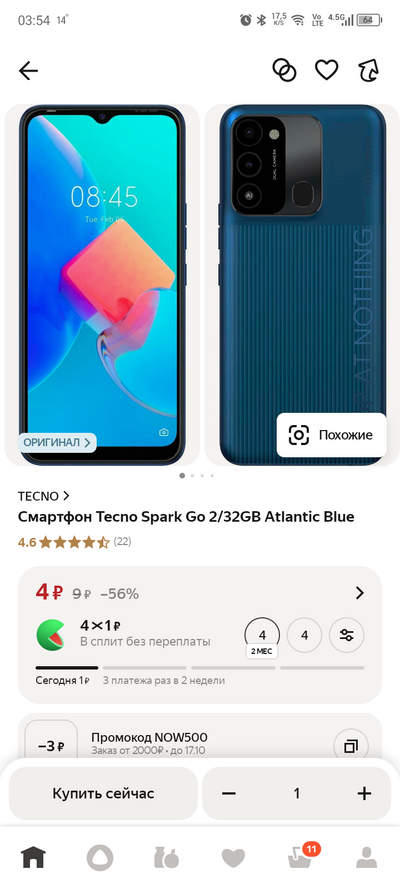Open price details chevron
The width and height of the screenshot is (400, 889).
tap(359, 593)
